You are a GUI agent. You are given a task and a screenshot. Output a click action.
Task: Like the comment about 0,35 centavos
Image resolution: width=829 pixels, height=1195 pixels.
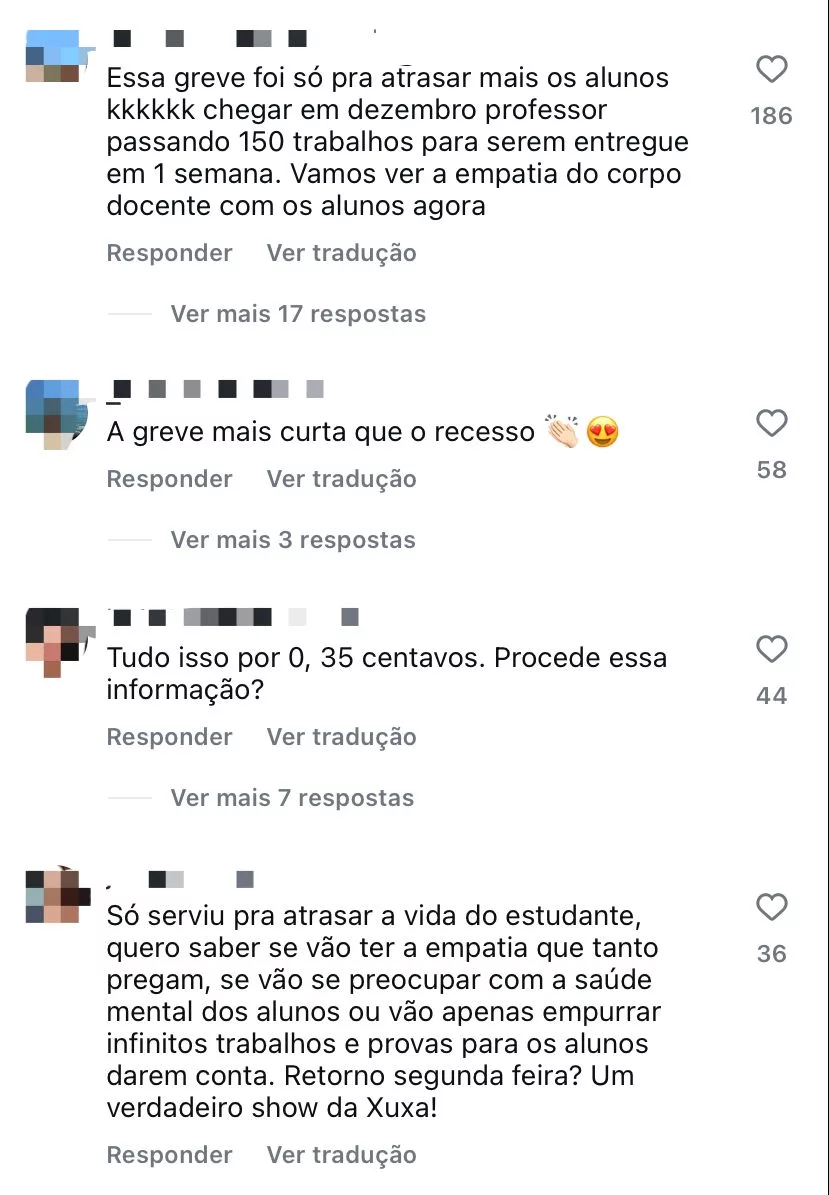coord(771,650)
